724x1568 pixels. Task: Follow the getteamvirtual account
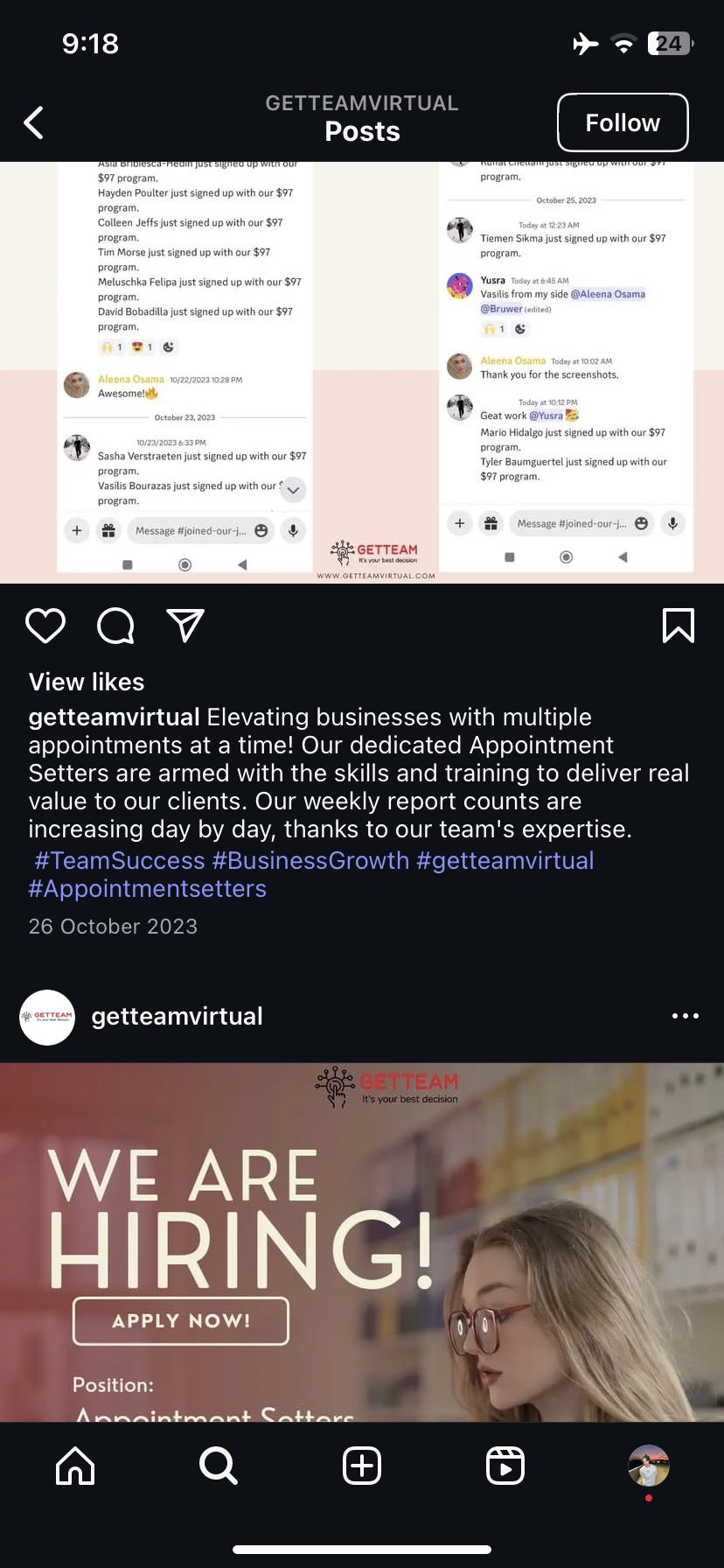pyautogui.click(x=622, y=122)
